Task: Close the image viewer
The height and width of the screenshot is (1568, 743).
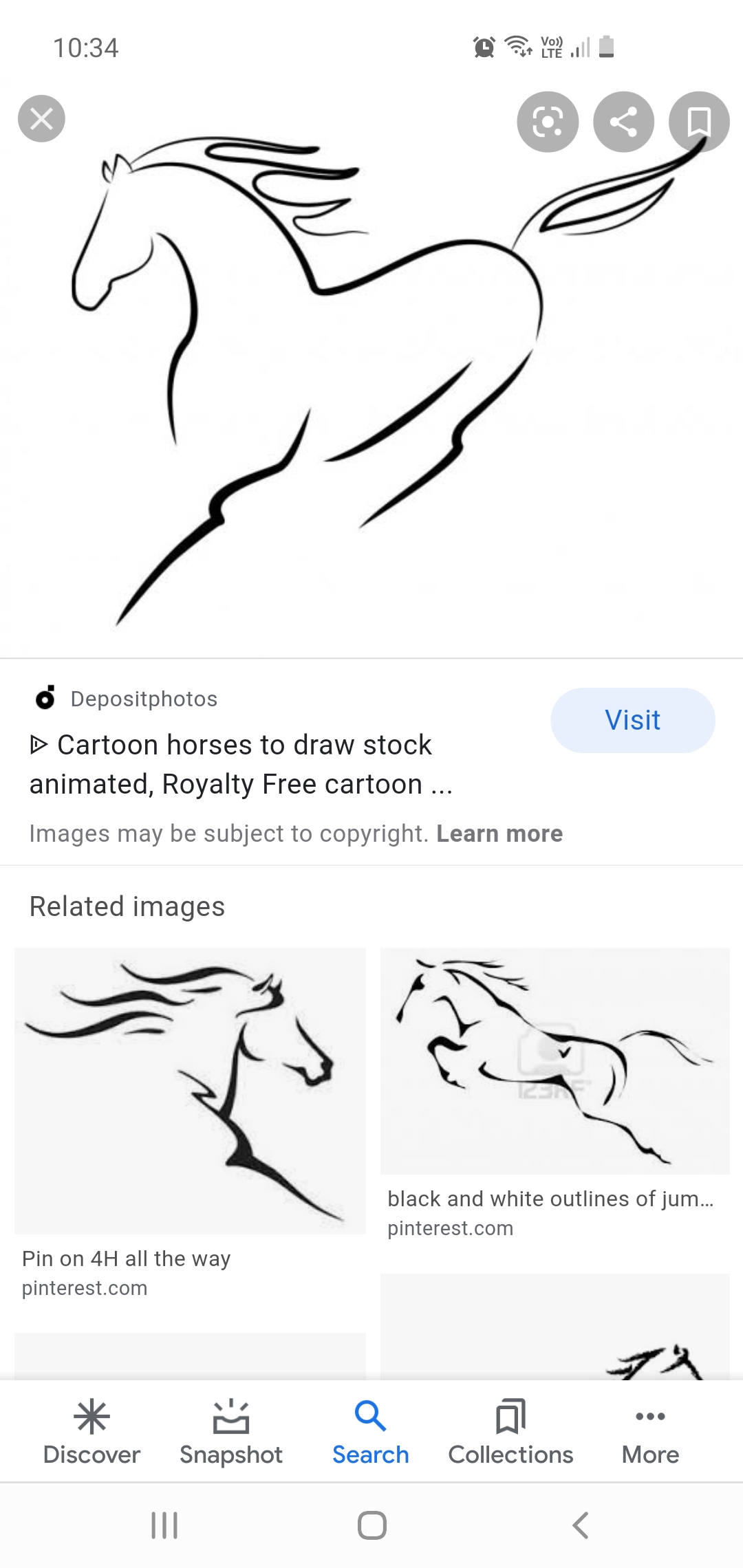Action: tap(41, 119)
